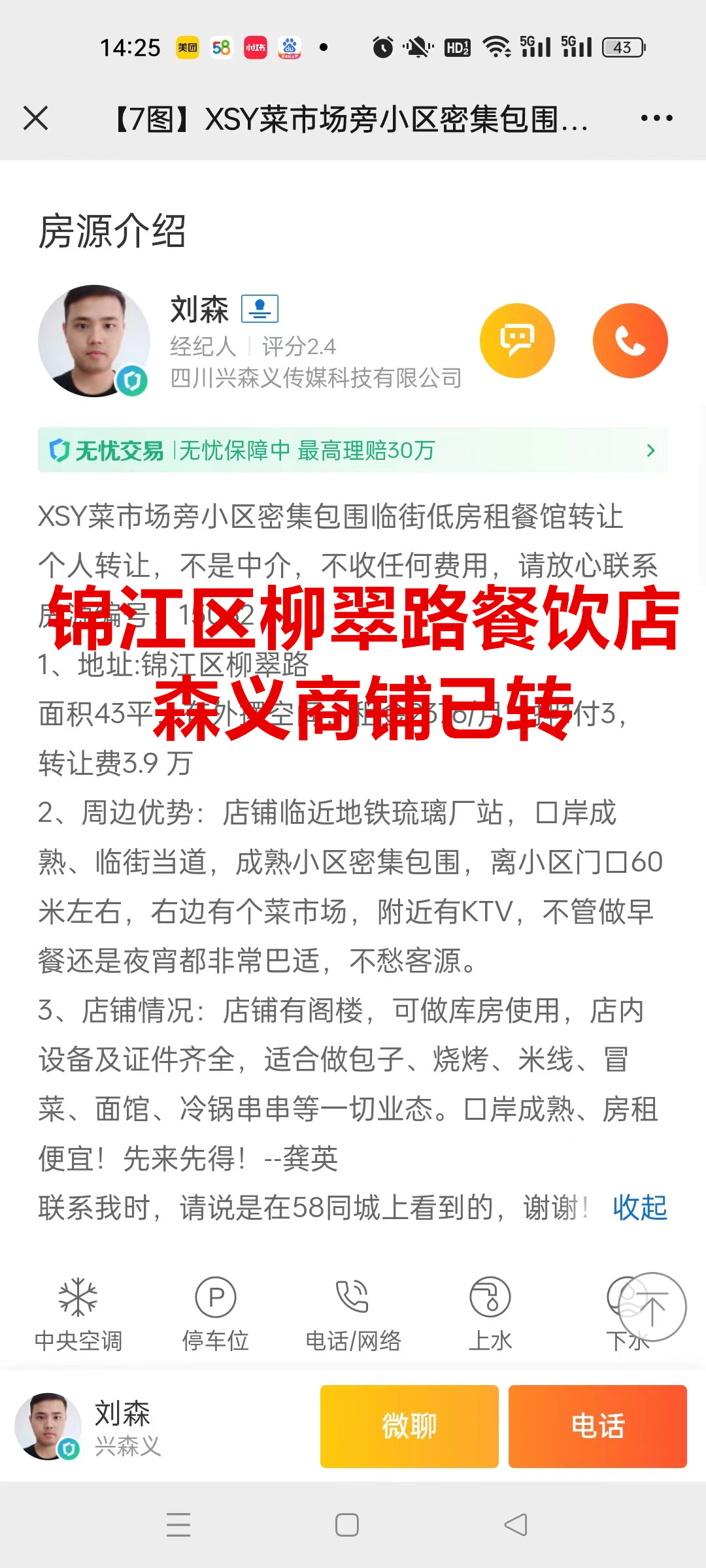Viewport: 706px width, 1568px height.
Task: Open 刘森's agent profile photo
Action: 94,340
